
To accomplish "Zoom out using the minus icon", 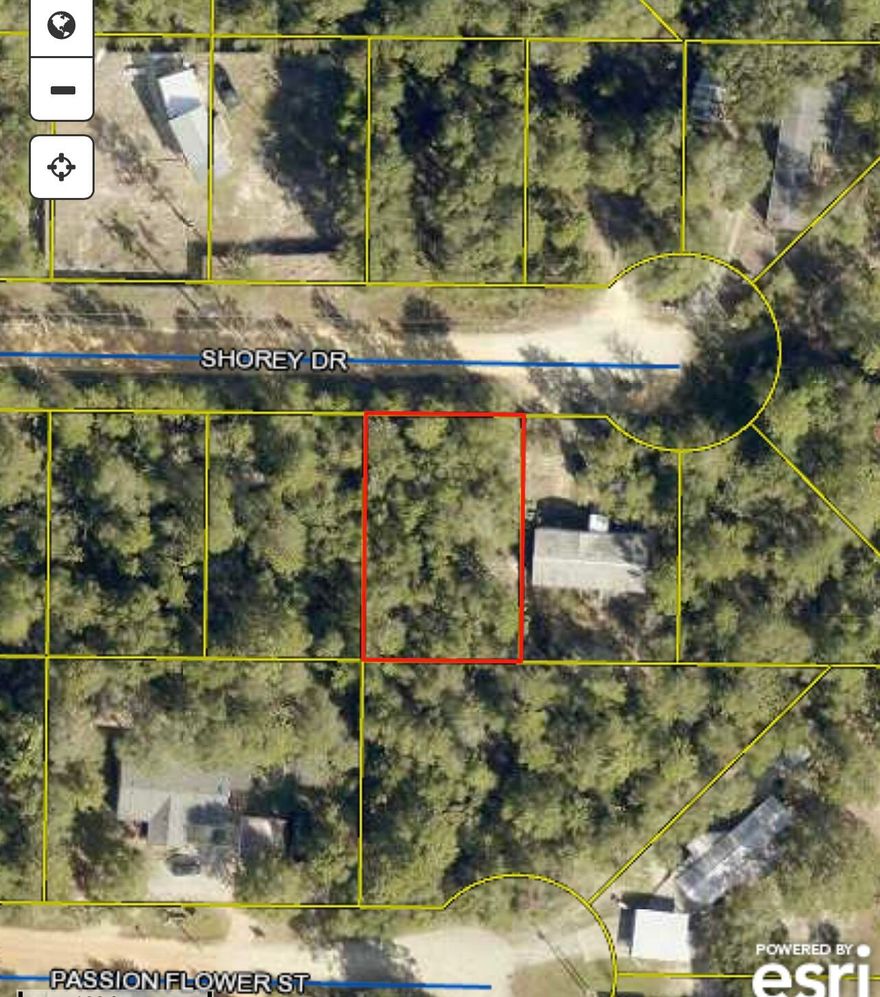I will pos(62,88).
